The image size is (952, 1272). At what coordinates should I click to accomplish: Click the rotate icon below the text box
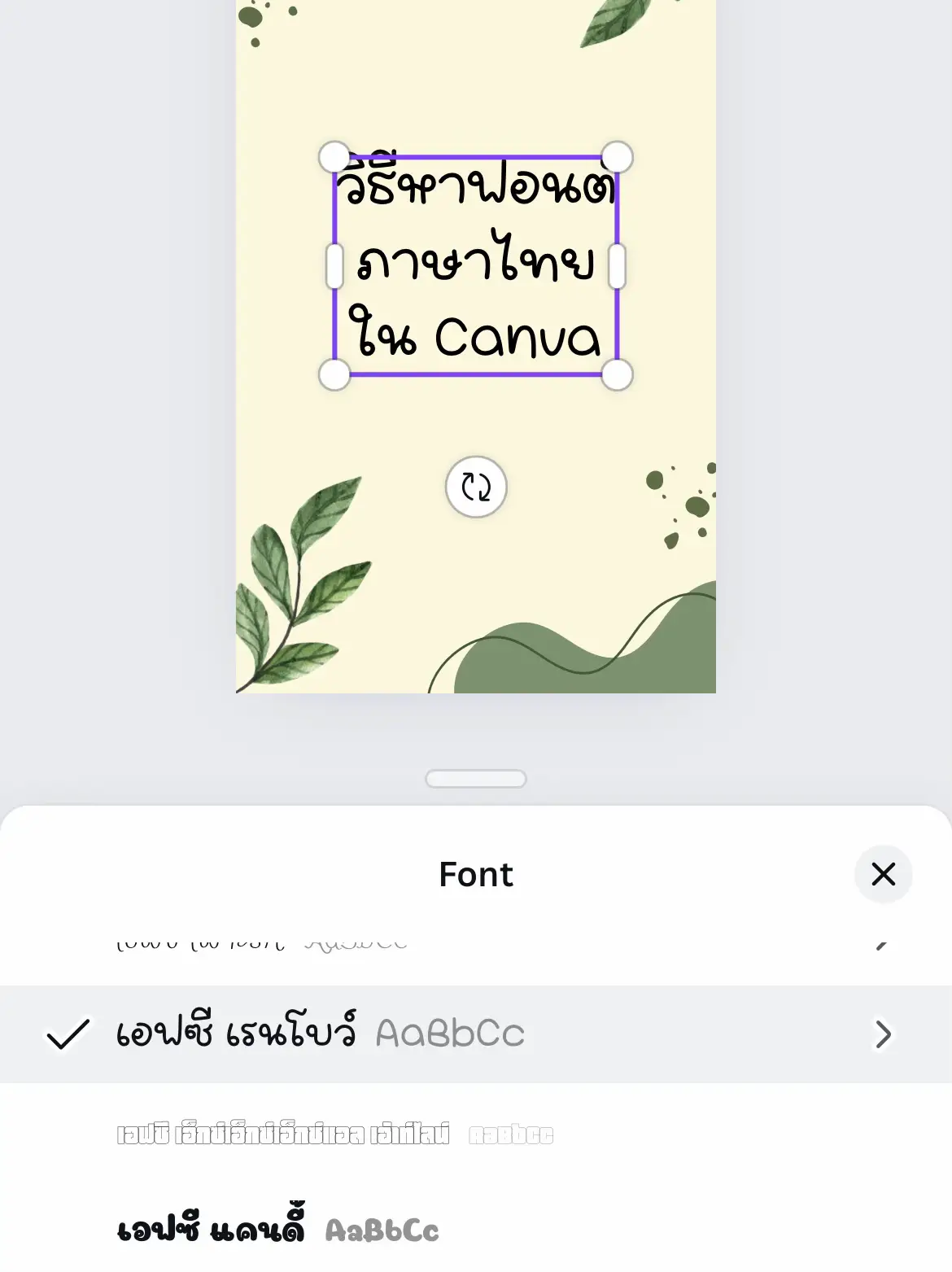pyautogui.click(x=476, y=487)
